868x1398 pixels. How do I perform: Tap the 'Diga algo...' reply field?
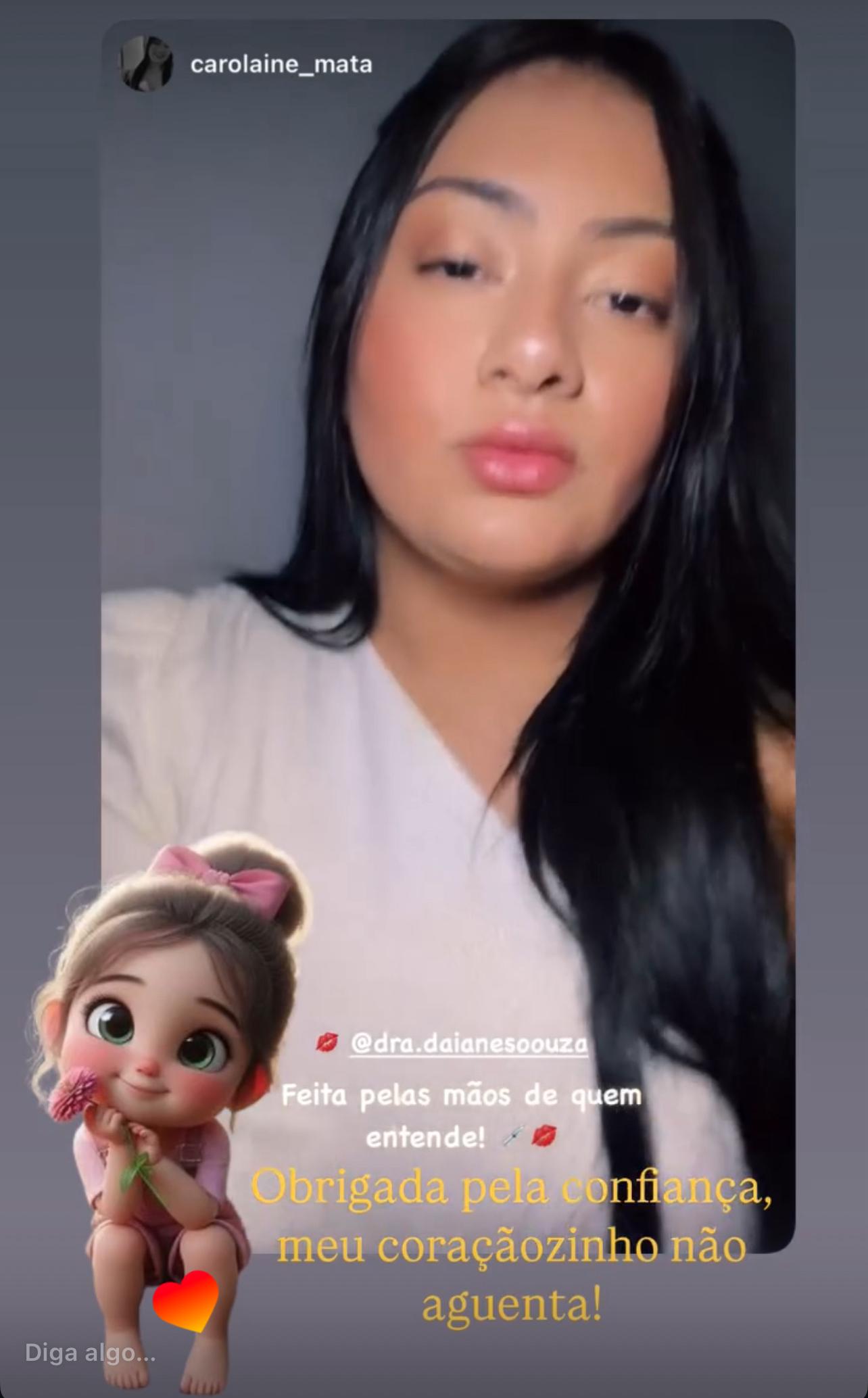click(91, 1353)
